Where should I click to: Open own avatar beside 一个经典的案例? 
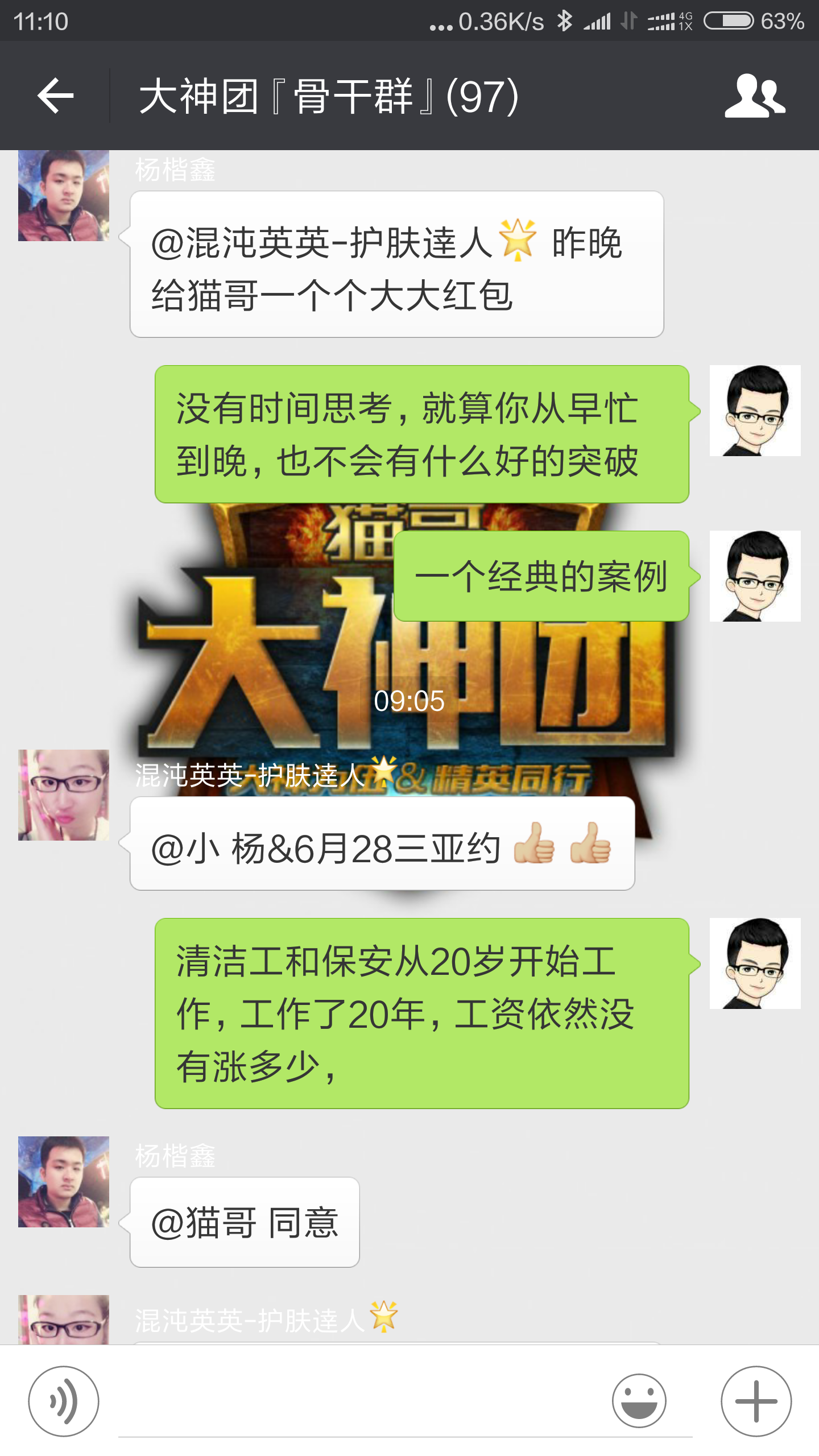coord(755,576)
